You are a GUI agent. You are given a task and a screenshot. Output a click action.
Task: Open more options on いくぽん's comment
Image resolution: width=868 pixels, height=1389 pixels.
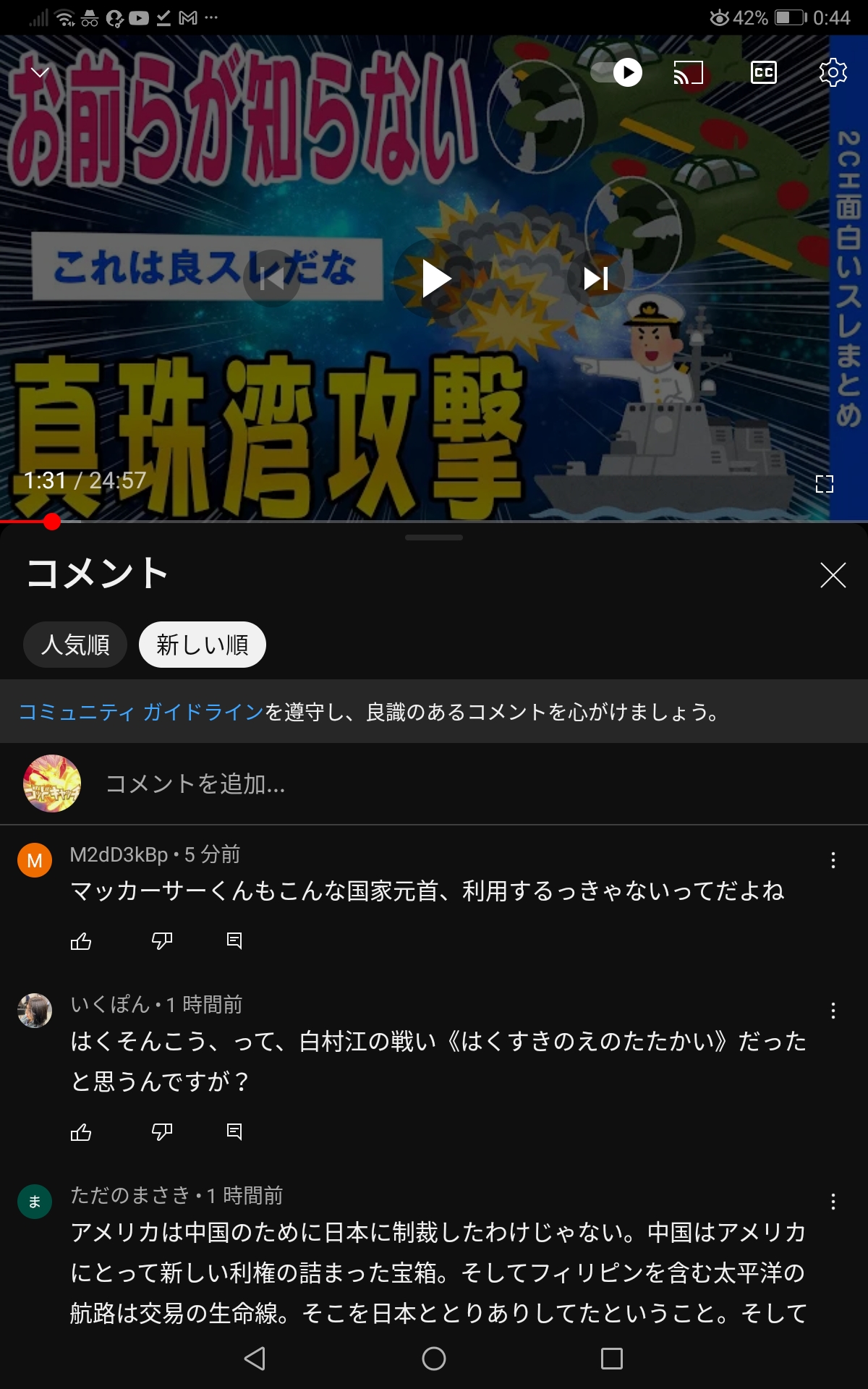[833, 1011]
